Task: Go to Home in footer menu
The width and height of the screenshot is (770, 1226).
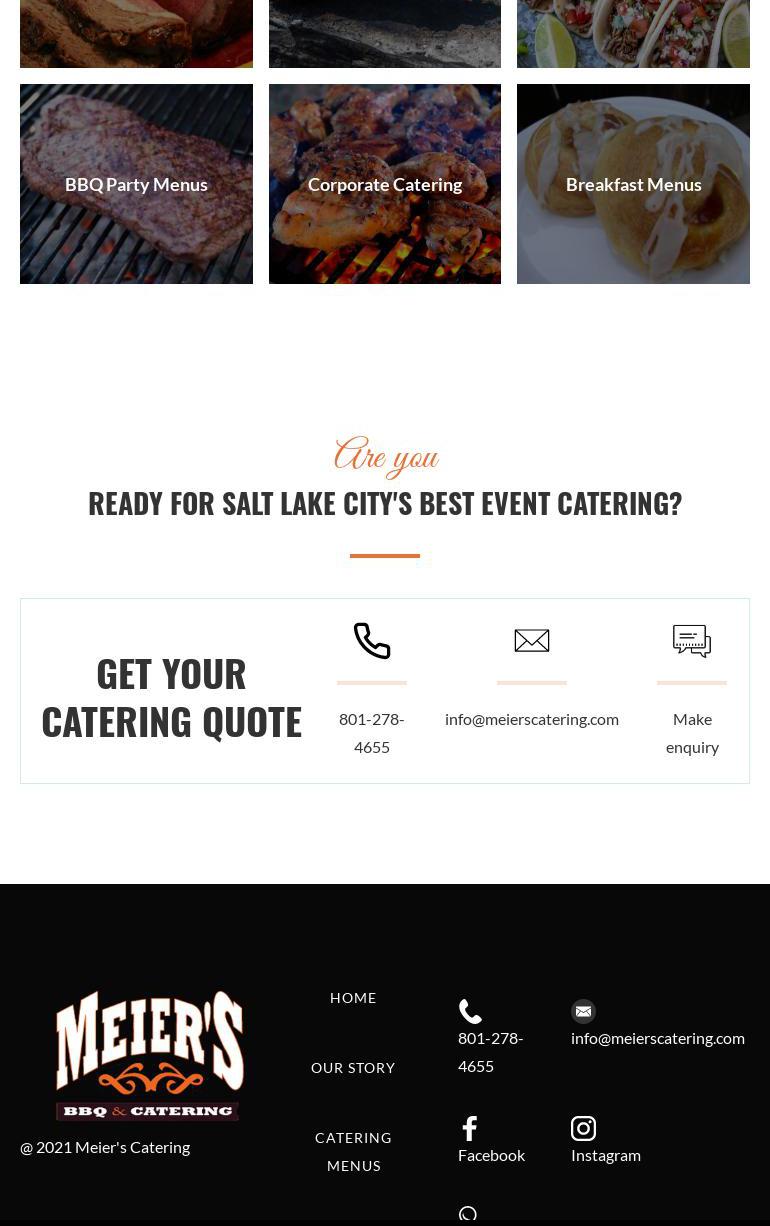Action: pyautogui.click(x=353, y=998)
